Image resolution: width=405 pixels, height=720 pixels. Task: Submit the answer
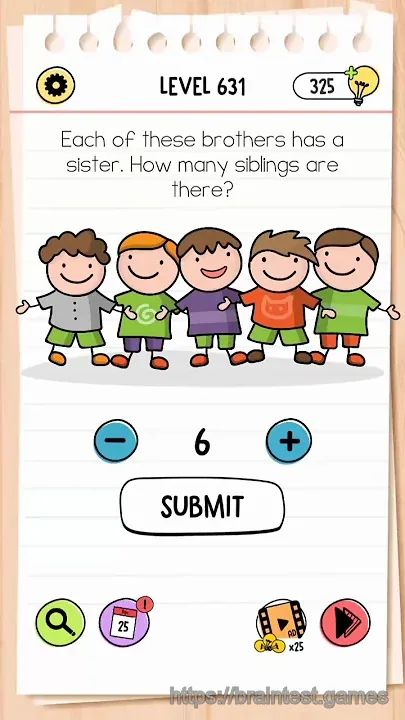202,506
